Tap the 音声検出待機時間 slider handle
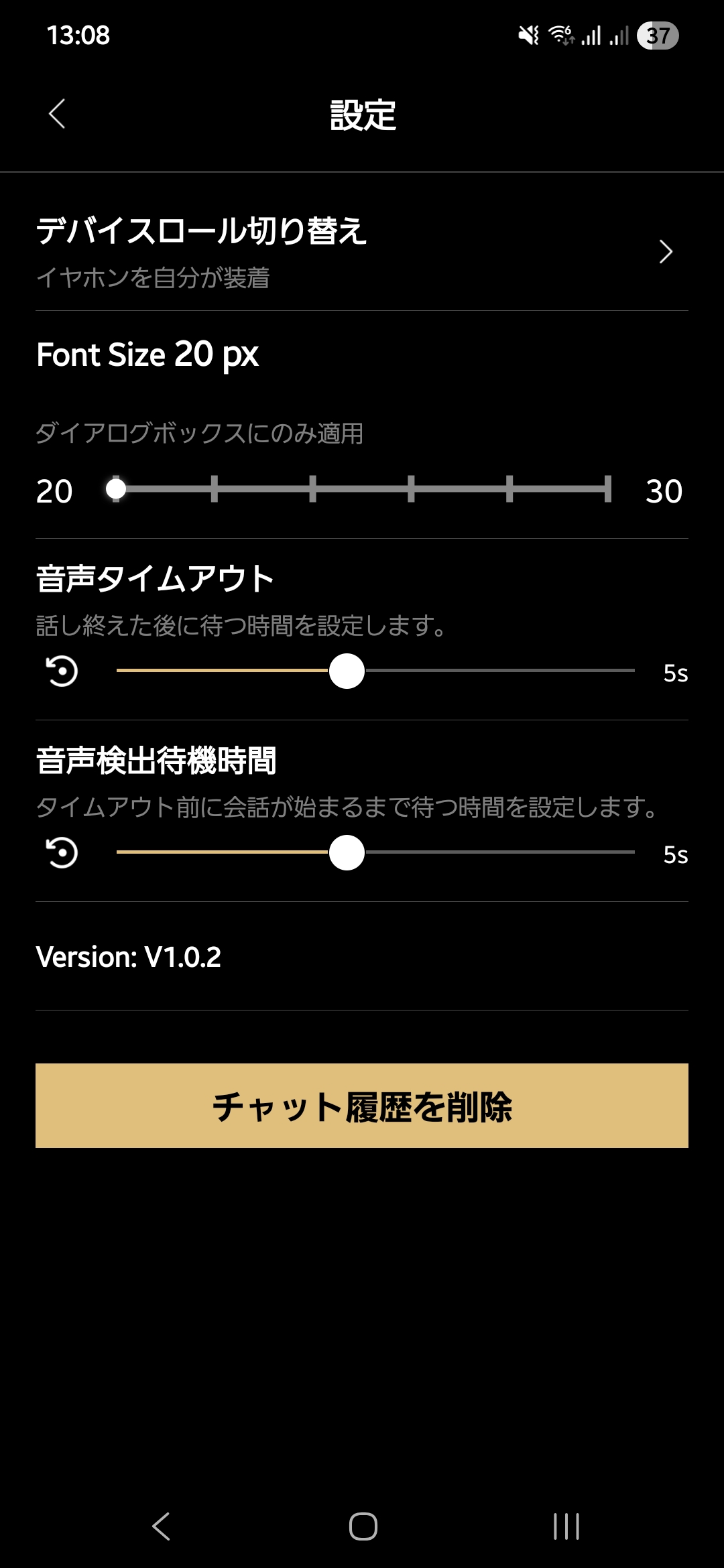This screenshot has width=724, height=1568. coord(346,853)
